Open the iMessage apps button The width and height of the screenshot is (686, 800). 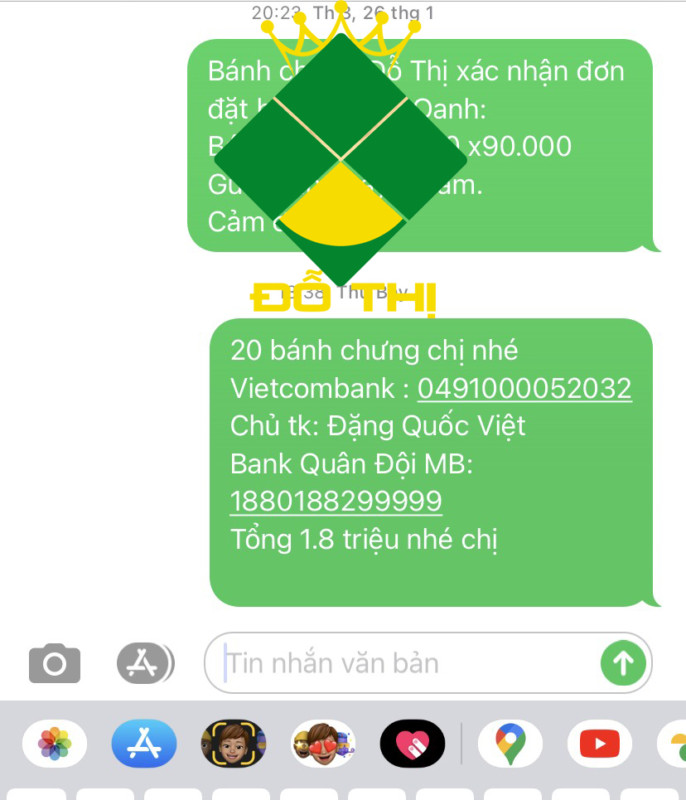pos(144,662)
